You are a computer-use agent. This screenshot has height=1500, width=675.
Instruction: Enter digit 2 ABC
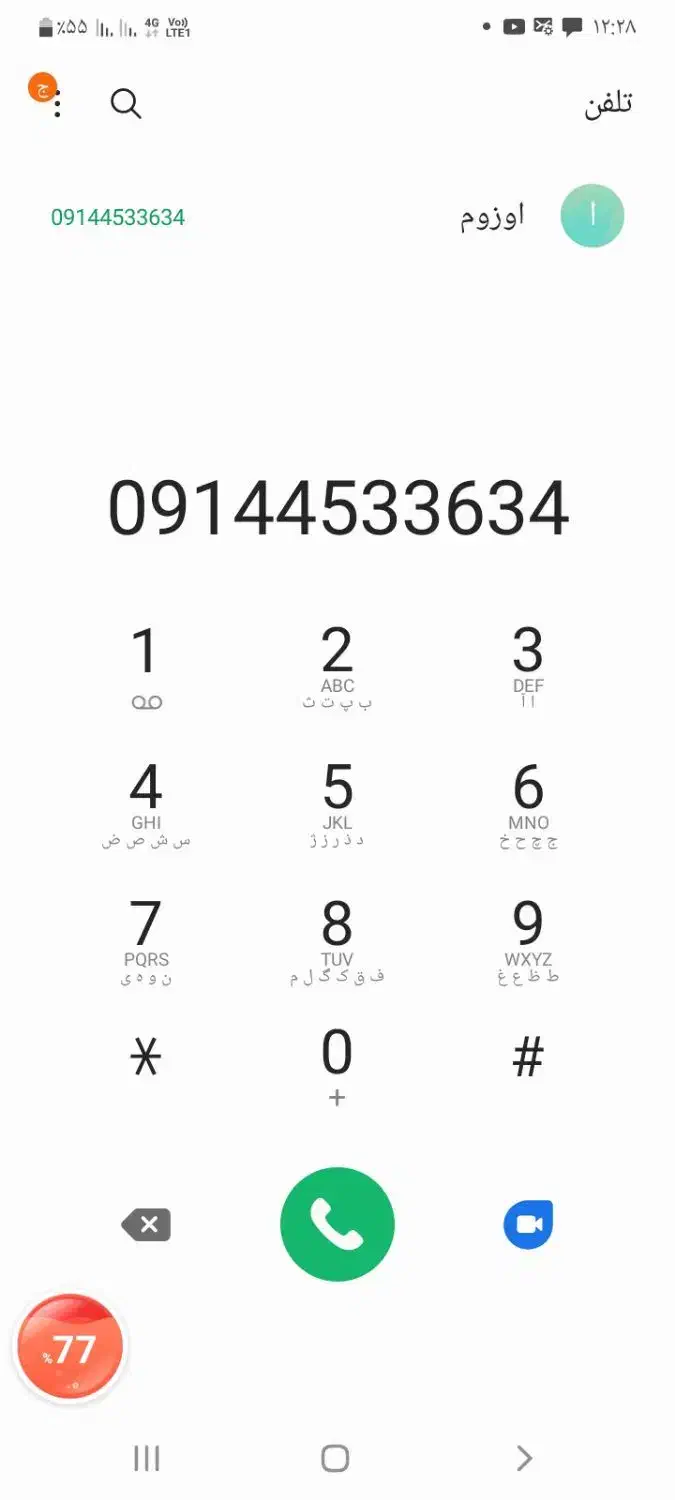(337, 666)
